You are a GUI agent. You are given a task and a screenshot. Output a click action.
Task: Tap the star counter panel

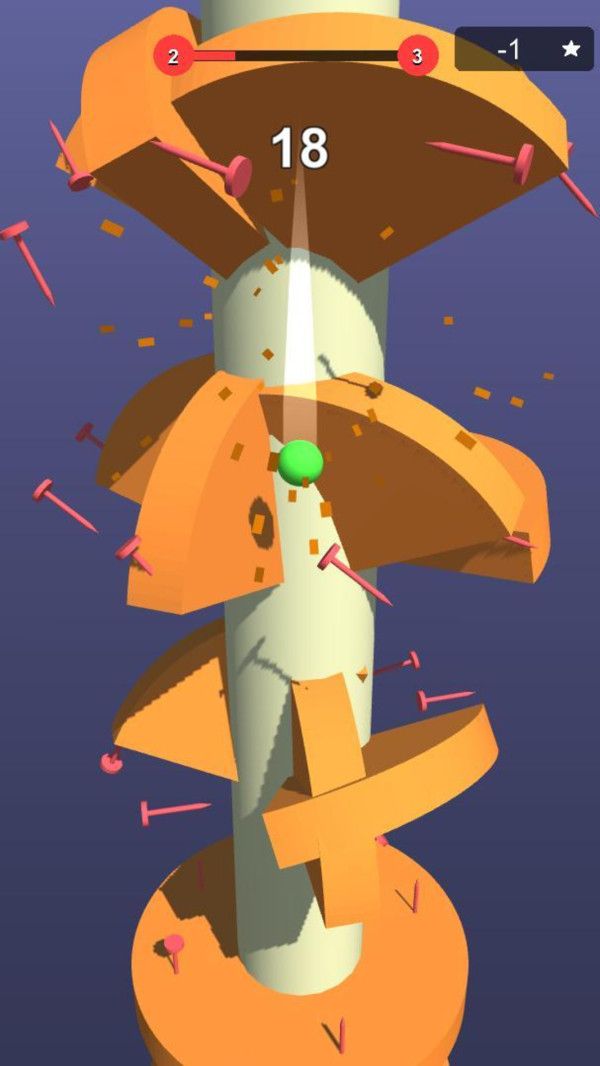tap(524, 49)
